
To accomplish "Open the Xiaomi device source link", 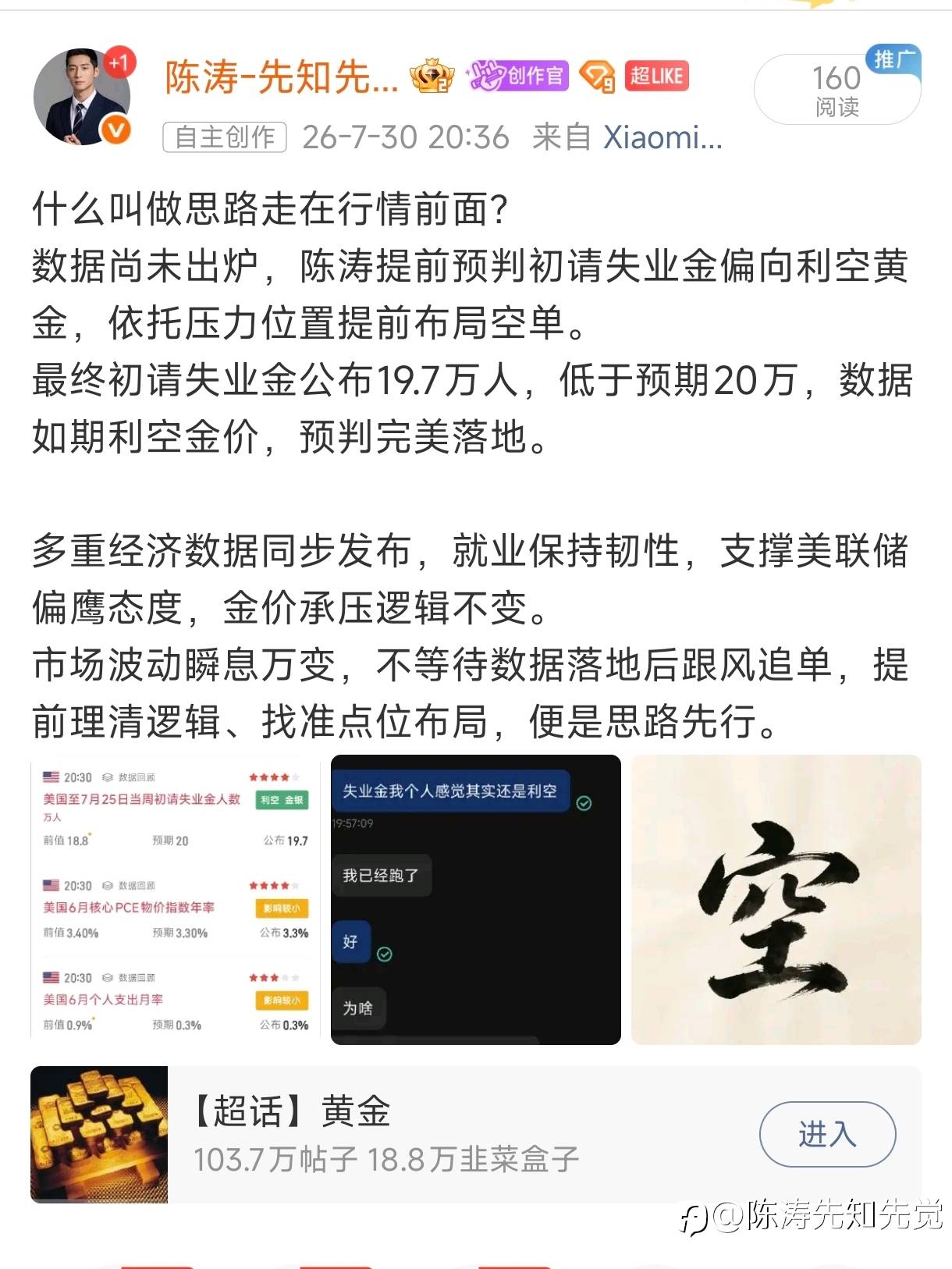I will 662,137.
